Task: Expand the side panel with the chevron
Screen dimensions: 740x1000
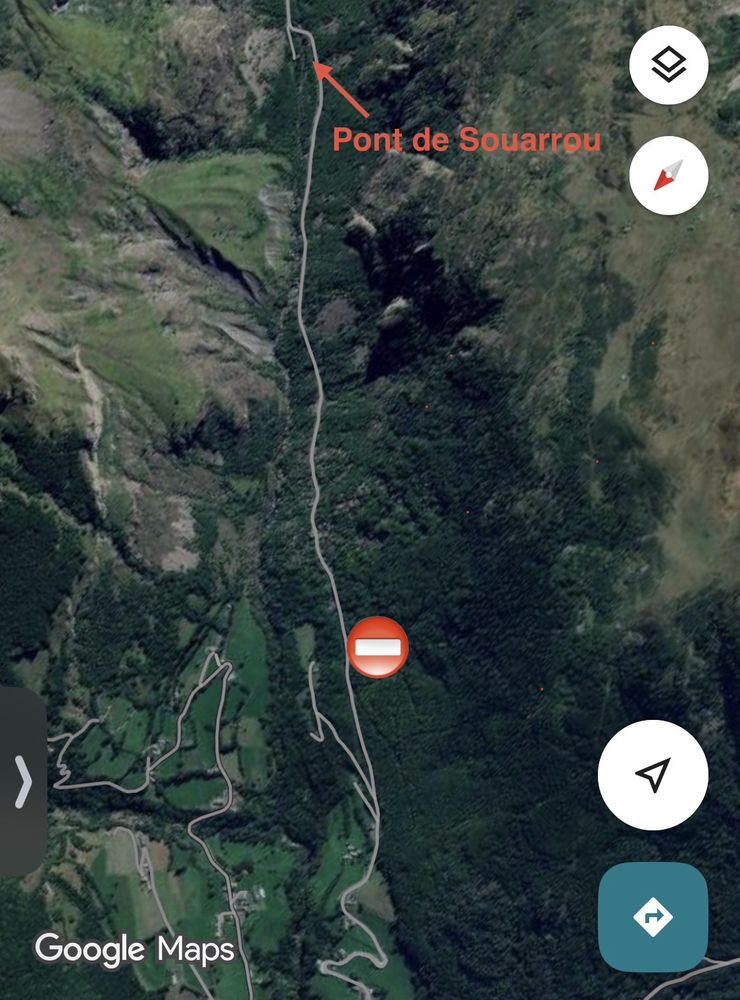Action: [23, 781]
